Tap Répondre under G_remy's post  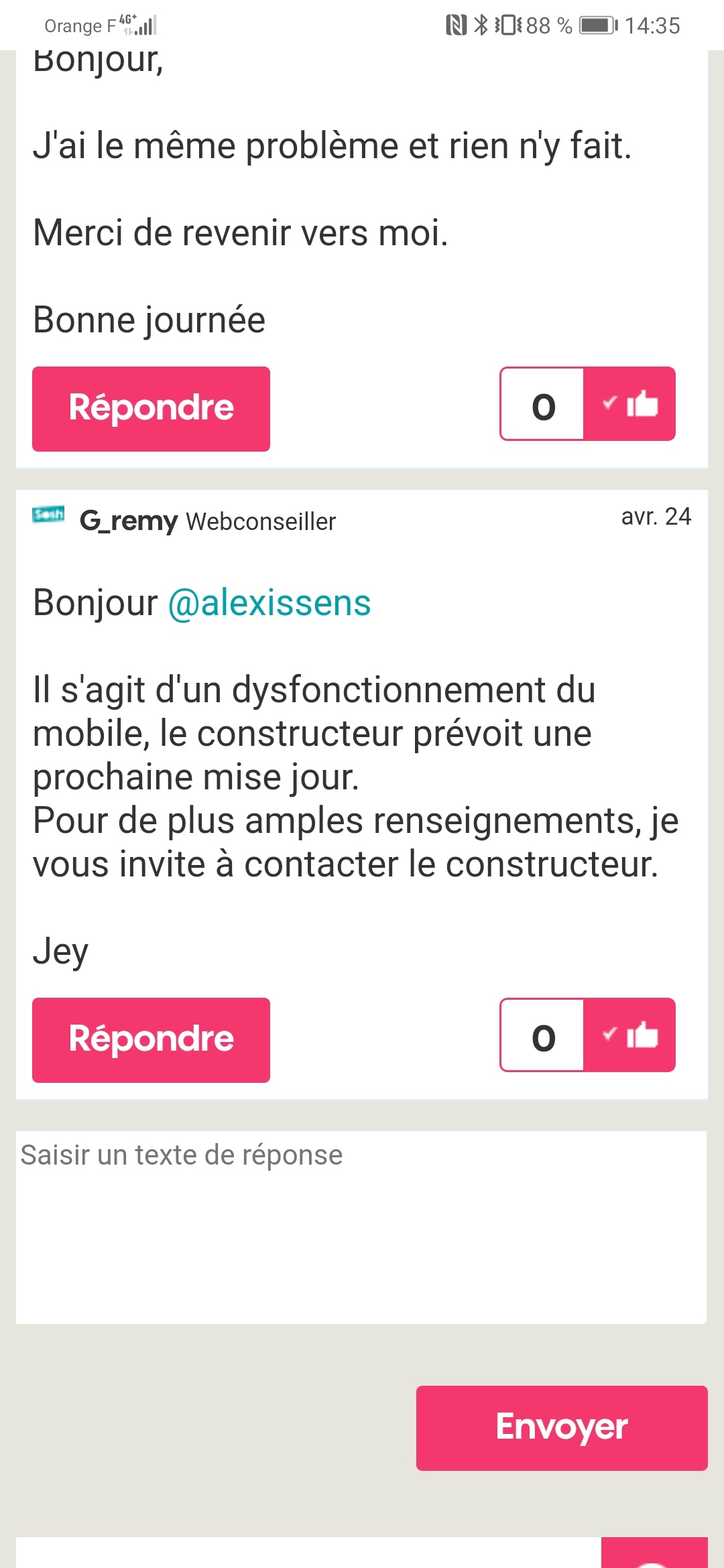(151, 1040)
